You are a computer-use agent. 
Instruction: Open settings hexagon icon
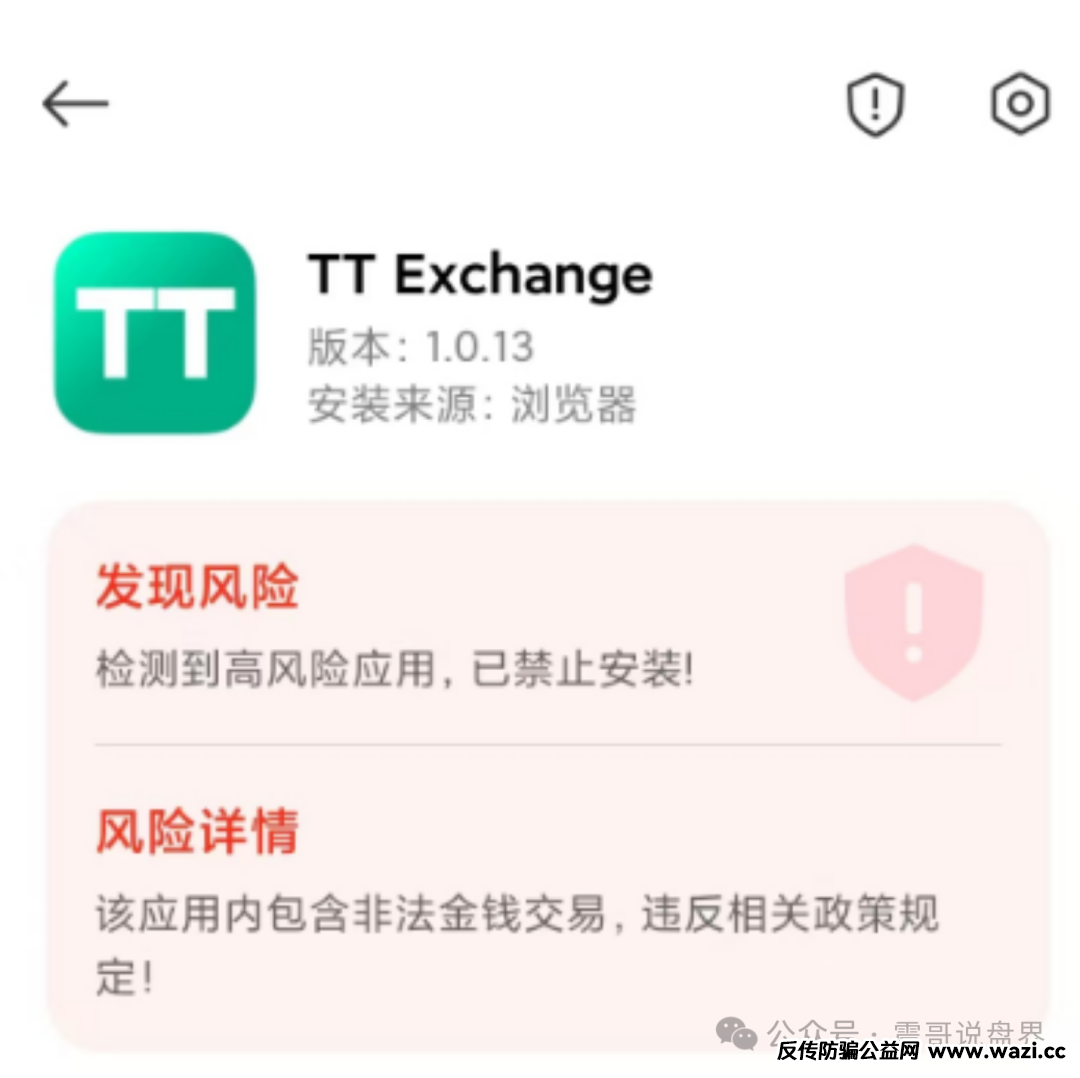coord(1019,104)
